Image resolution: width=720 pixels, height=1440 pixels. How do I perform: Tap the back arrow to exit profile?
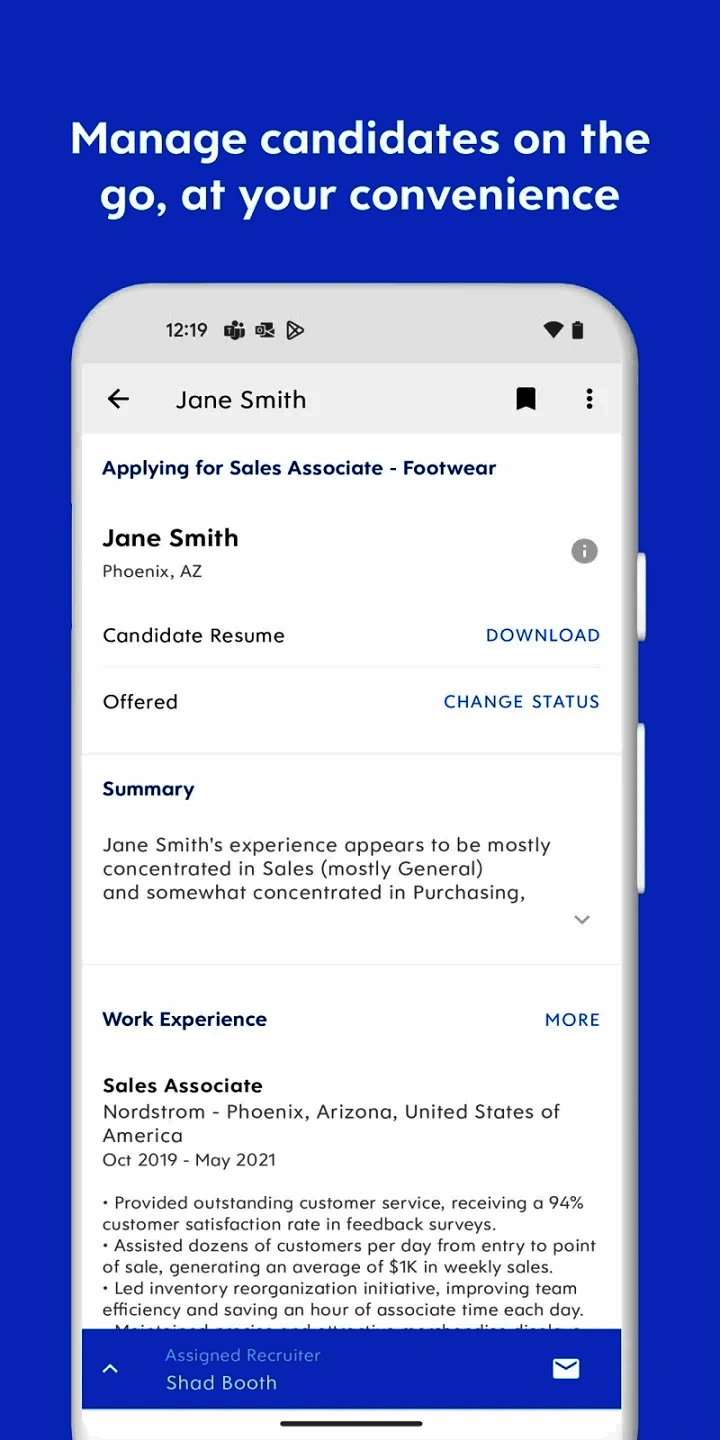(x=118, y=399)
